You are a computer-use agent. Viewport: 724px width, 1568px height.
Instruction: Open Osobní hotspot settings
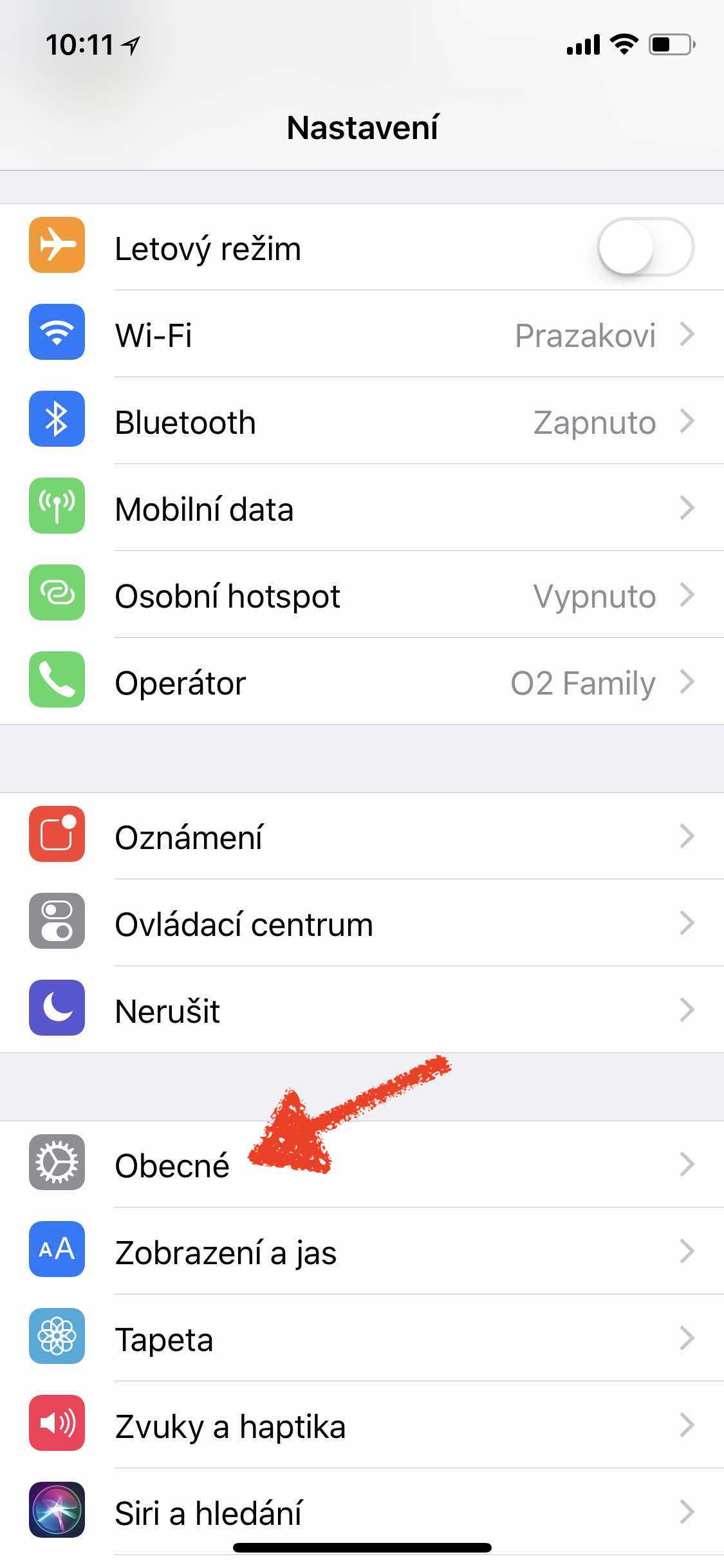tap(362, 596)
